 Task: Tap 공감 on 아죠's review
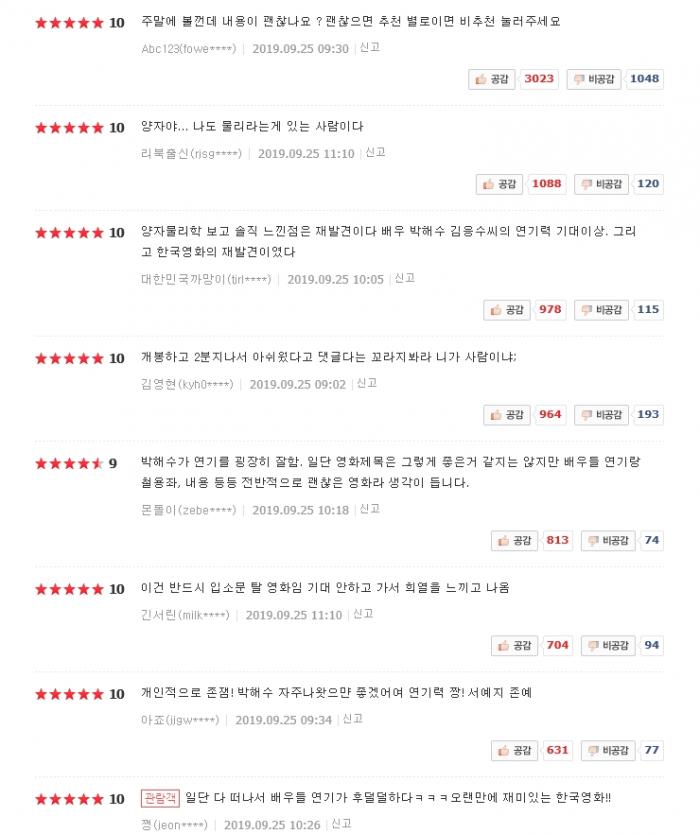513,751
